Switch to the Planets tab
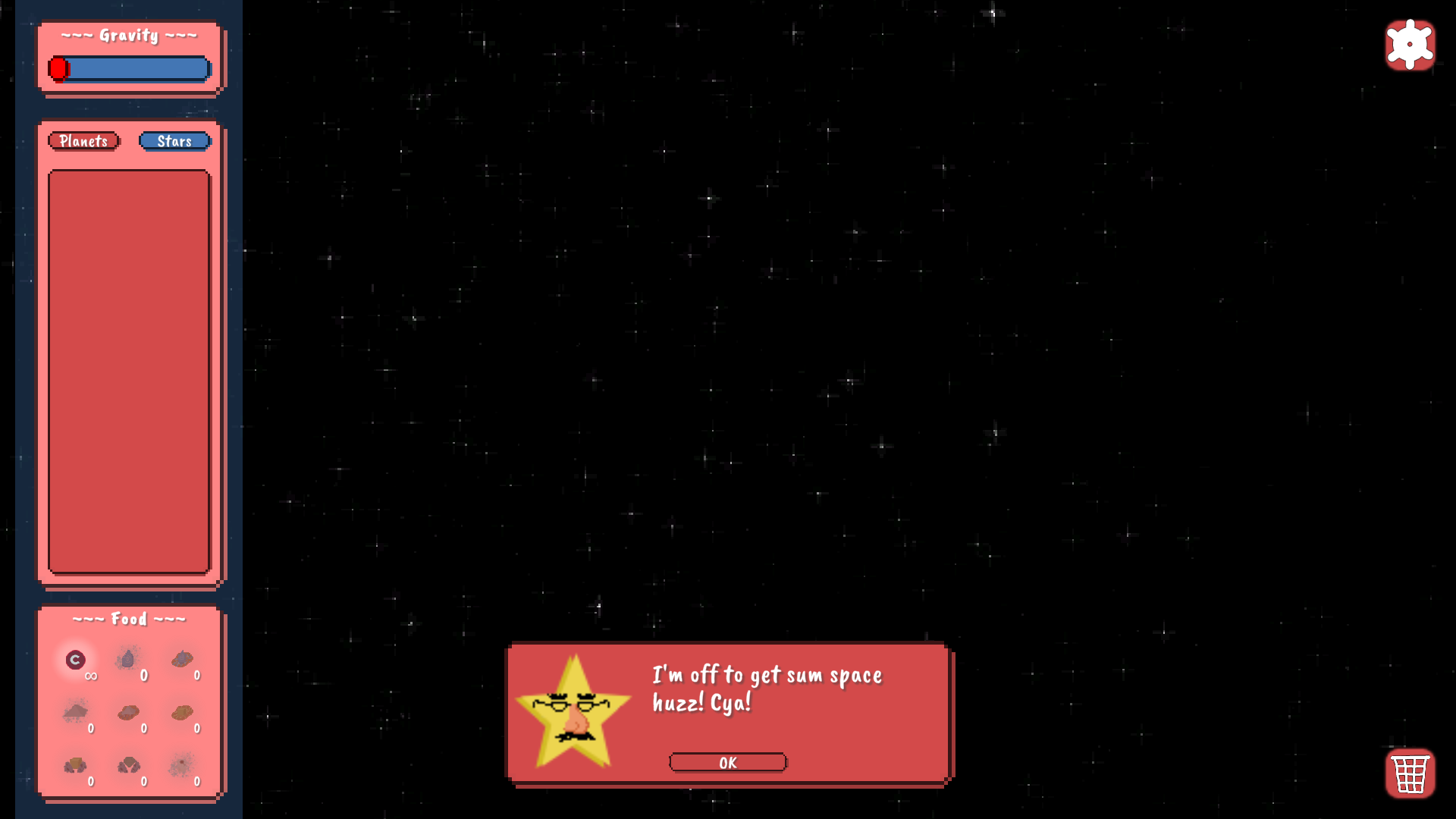 point(83,141)
